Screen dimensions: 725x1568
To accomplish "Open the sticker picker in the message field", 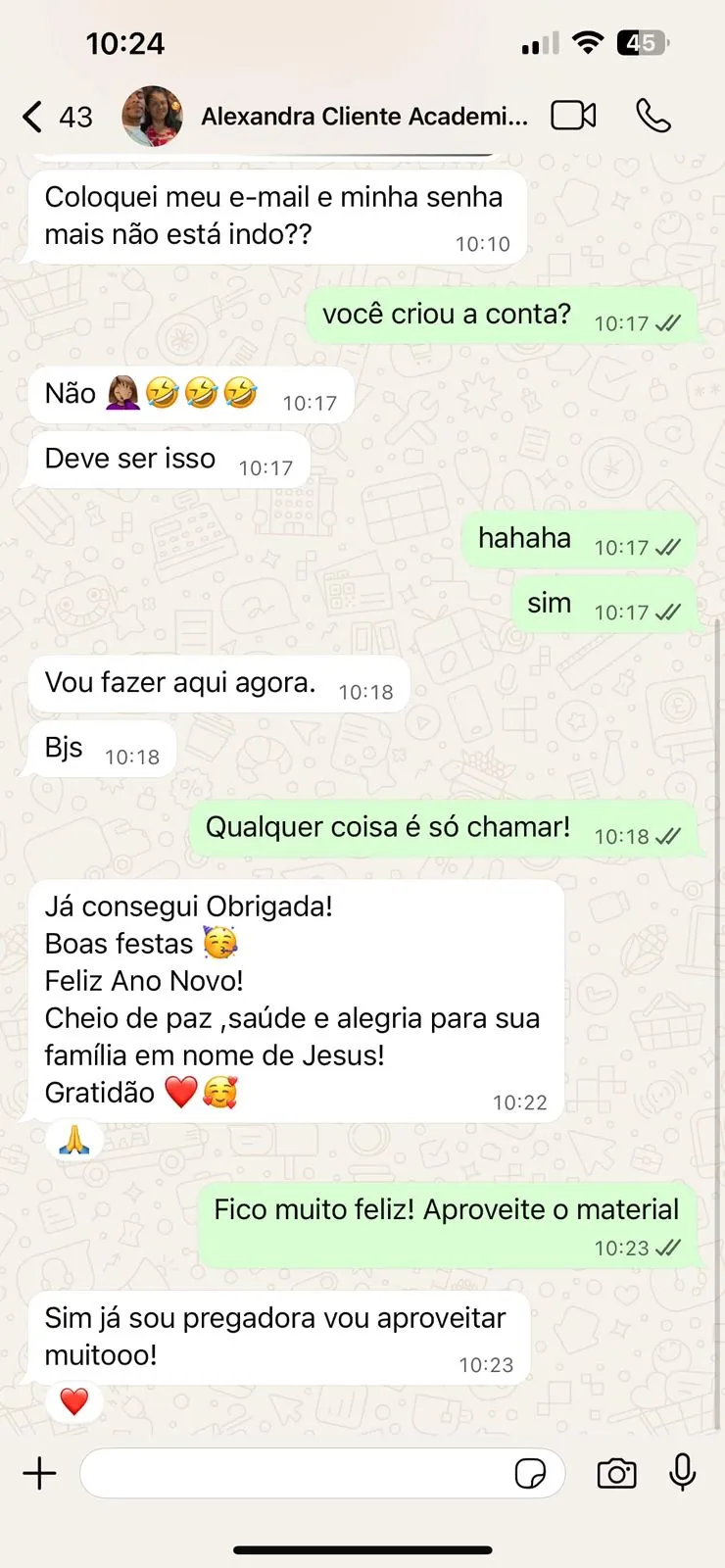I will [531, 1473].
